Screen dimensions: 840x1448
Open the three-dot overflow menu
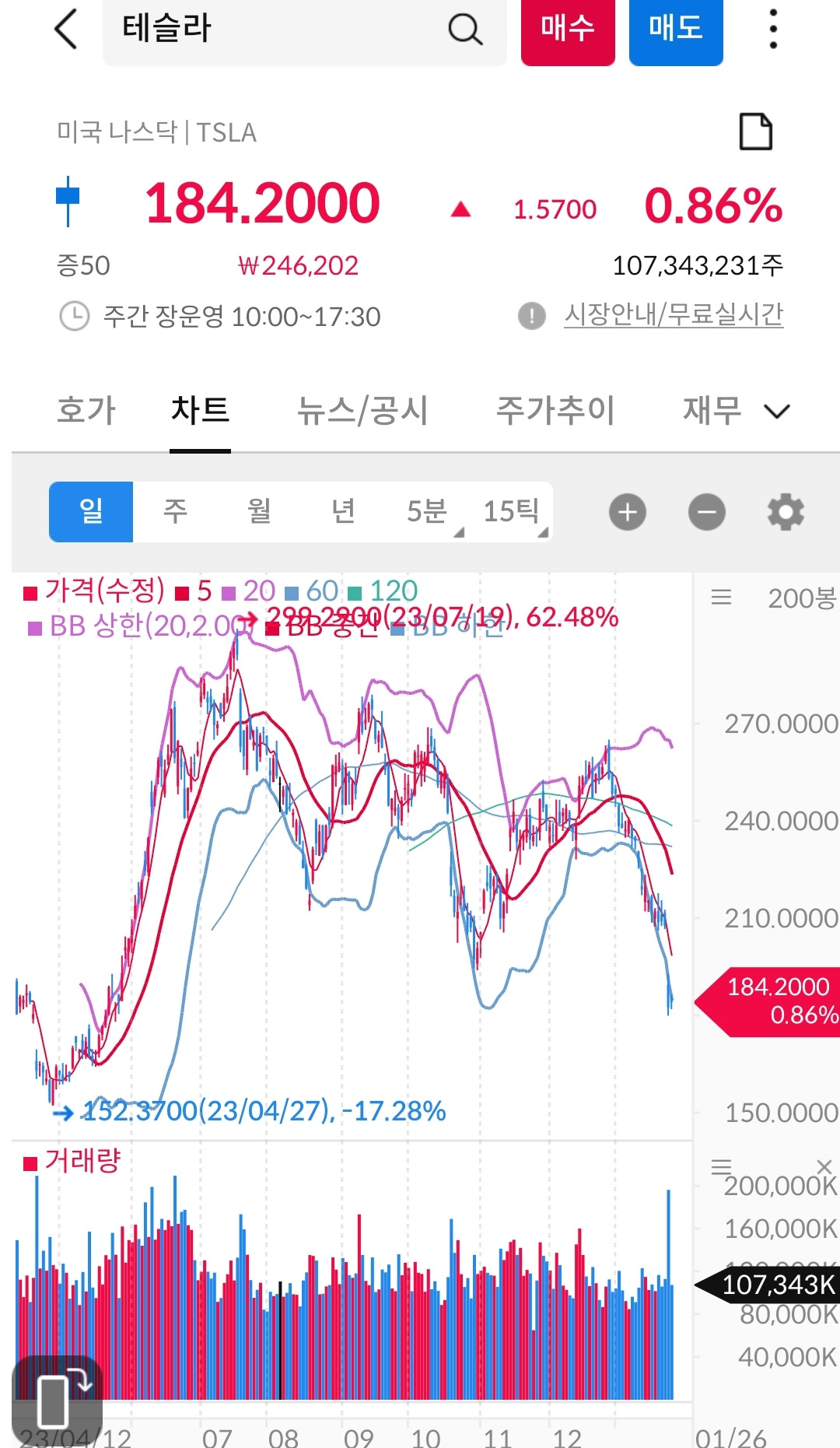pos(772,30)
